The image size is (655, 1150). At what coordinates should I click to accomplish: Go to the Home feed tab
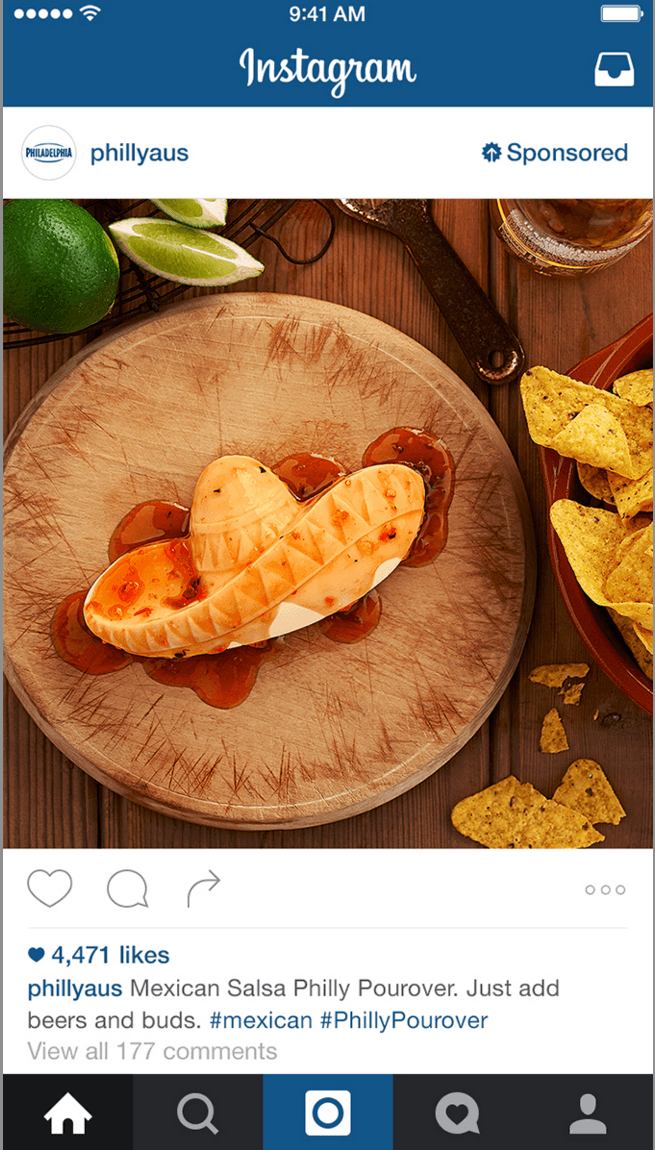[x=67, y=1112]
